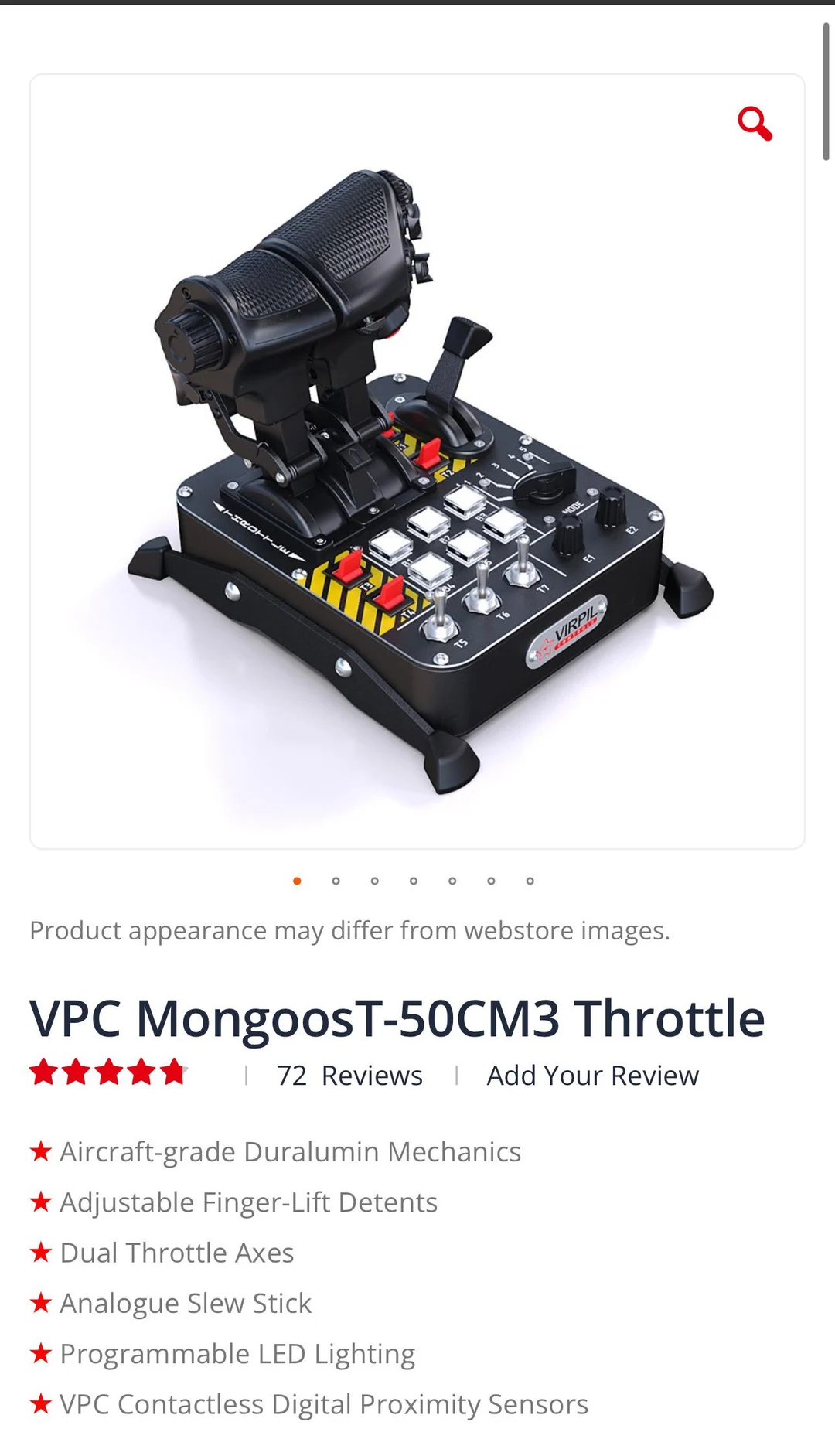The width and height of the screenshot is (835, 1456).
Task: Select the product title VPC MongoosT-50CM3 Throttle
Action: click(x=397, y=1018)
